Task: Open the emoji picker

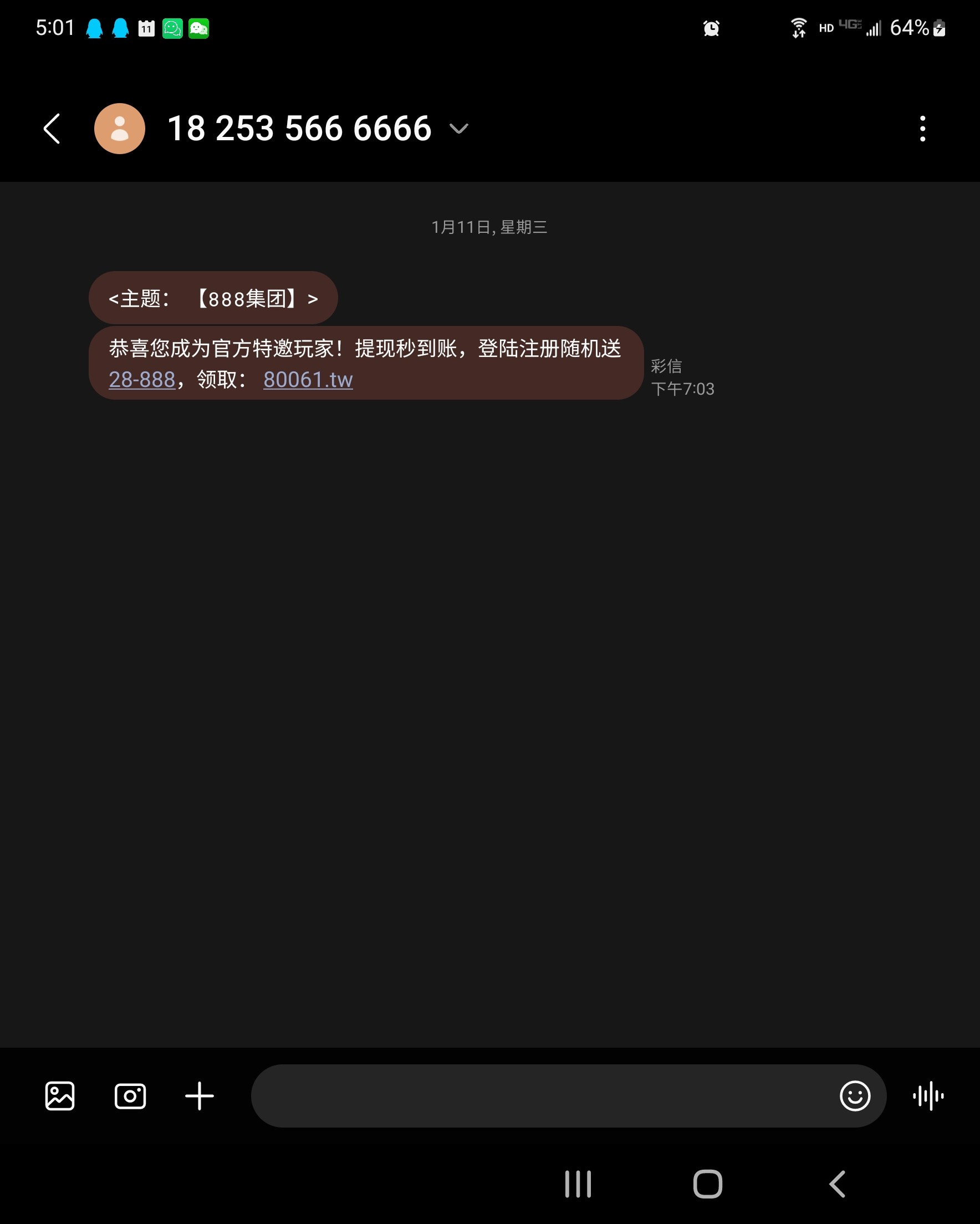Action: pos(855,1096)
